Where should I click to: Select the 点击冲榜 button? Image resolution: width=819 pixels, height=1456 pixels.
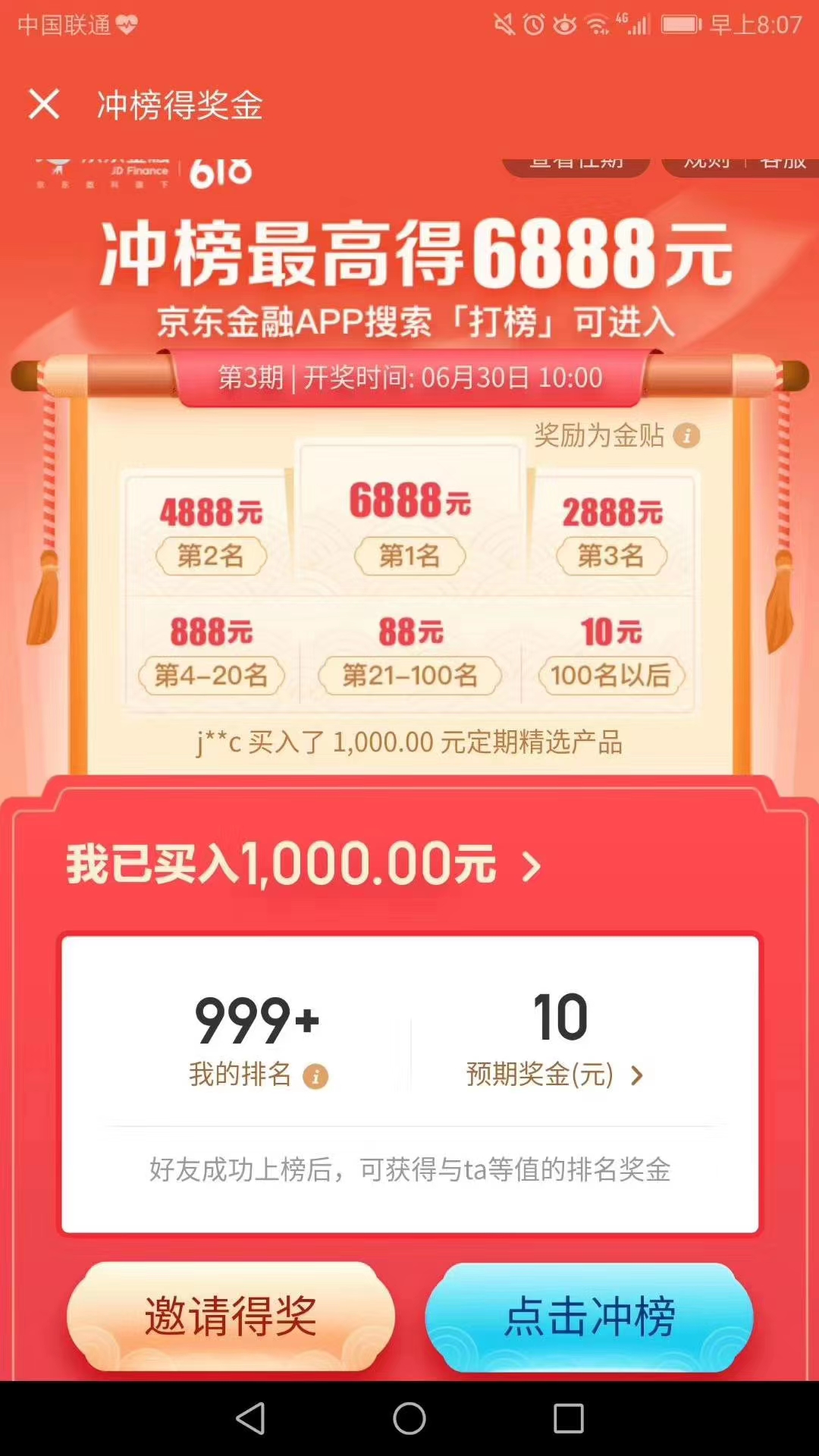[589, 1316]
